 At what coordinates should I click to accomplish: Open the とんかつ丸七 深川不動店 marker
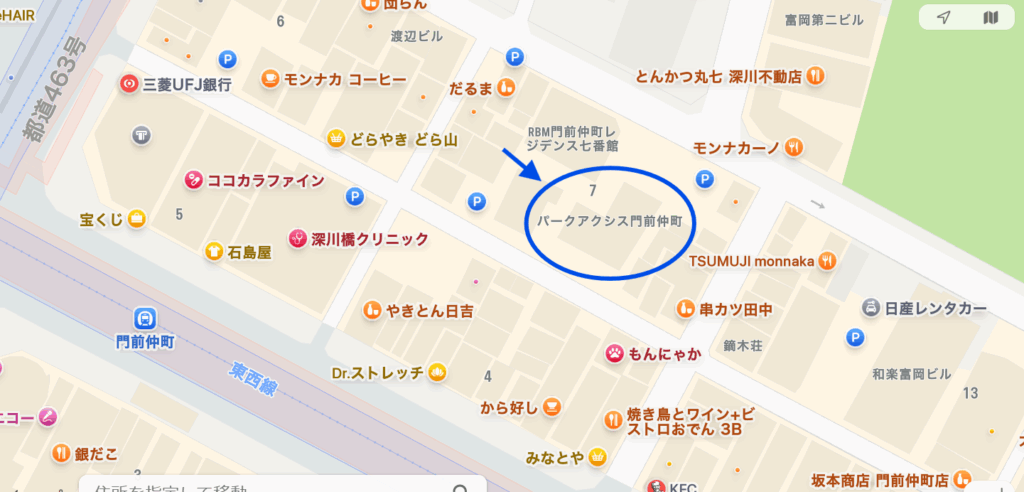pyautogui.click(x=816, y=75)
